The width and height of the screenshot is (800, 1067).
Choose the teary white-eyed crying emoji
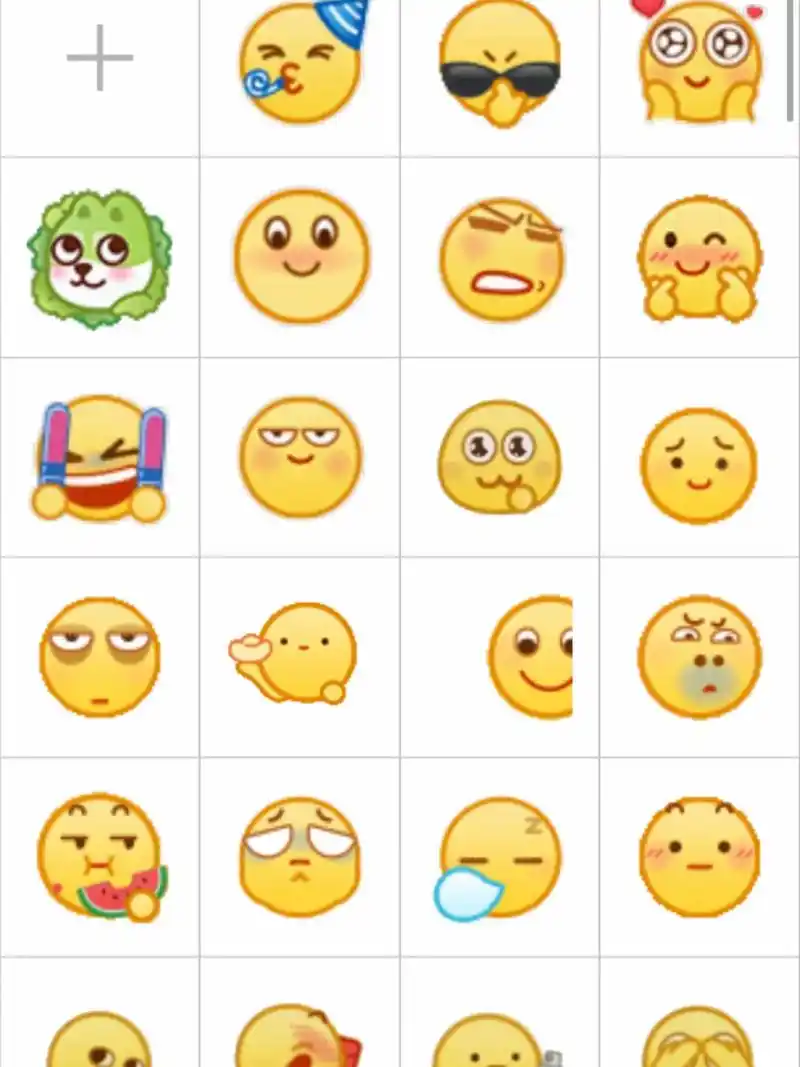click(300, 856)
